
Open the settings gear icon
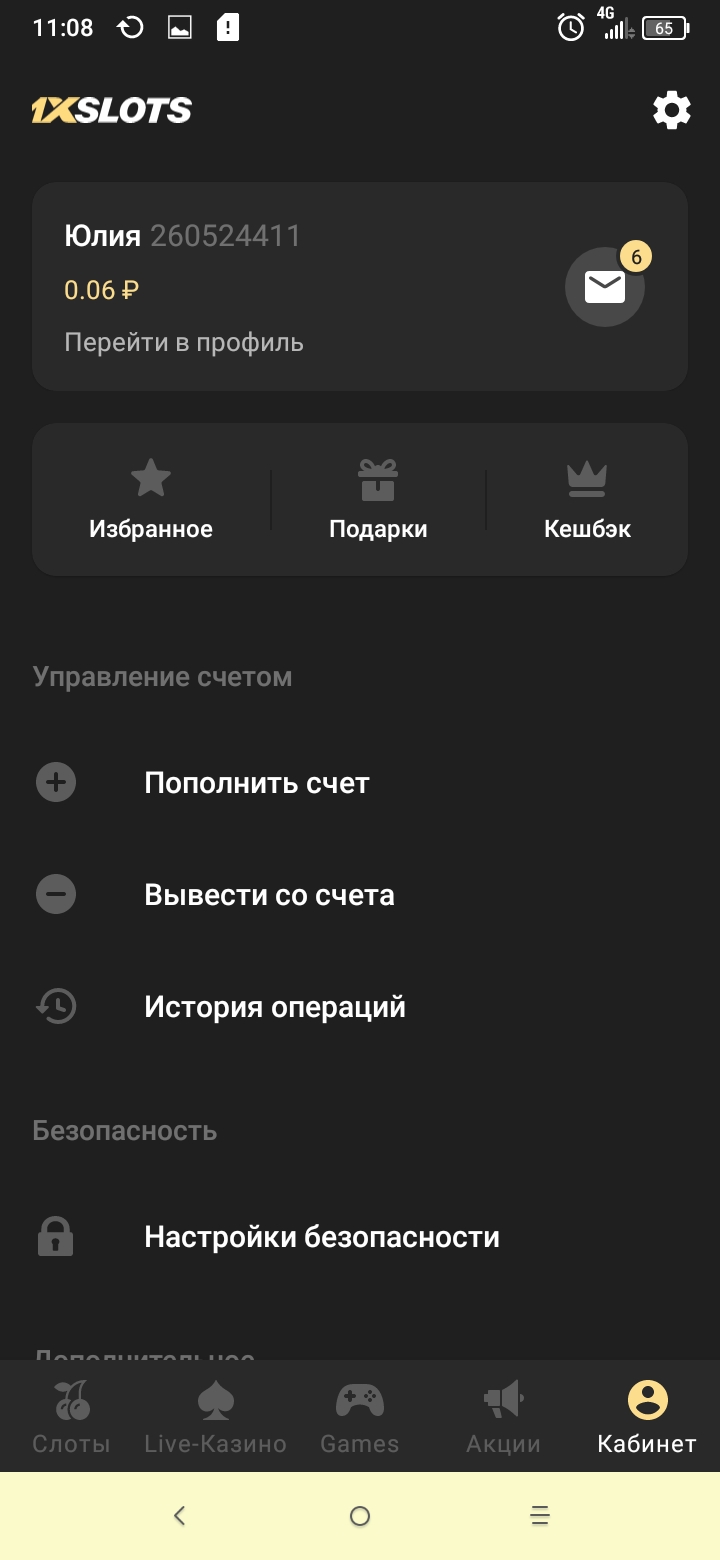click(x=671, y=110)
